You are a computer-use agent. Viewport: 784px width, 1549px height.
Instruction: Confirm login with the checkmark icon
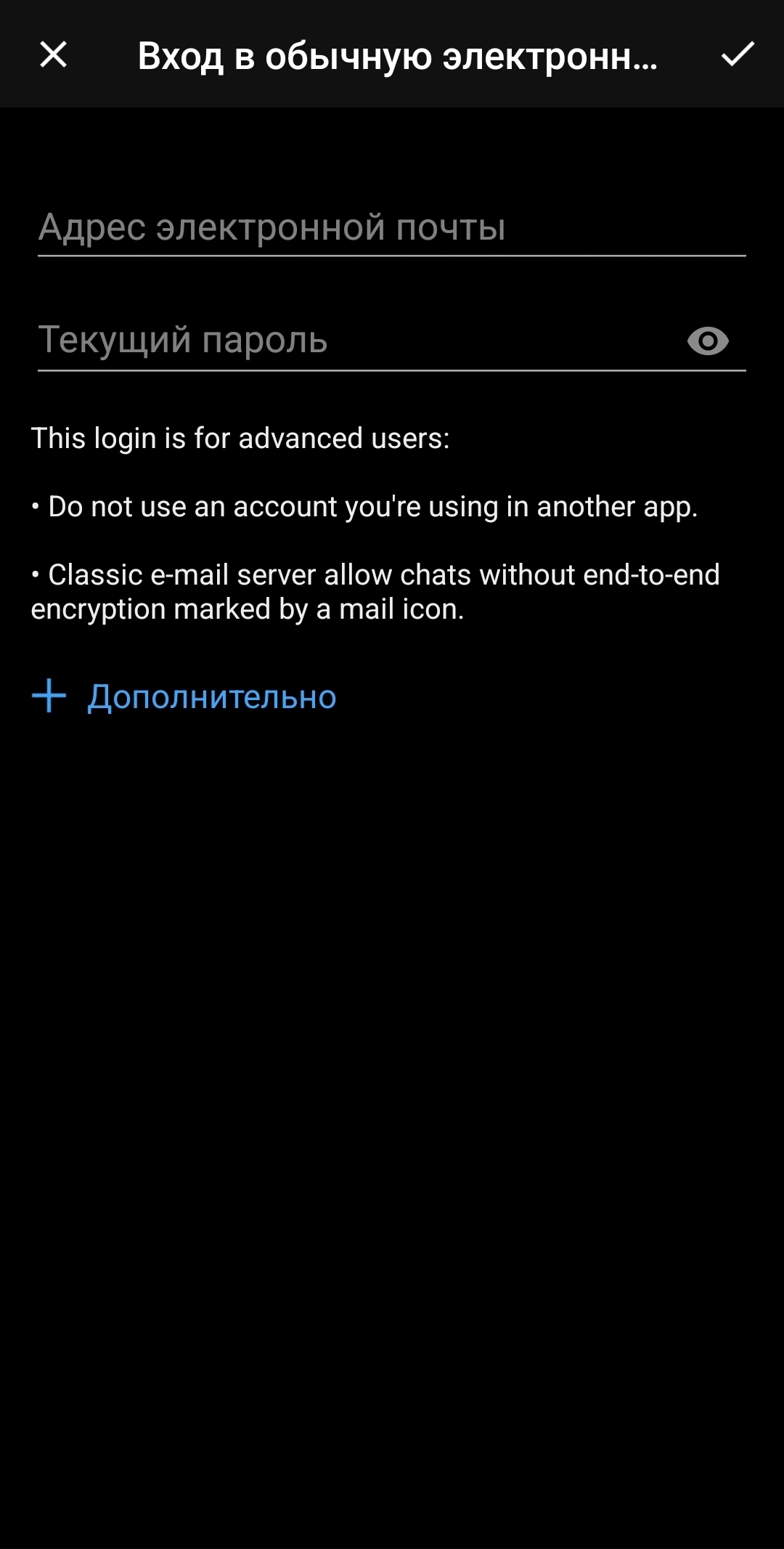coord(738,54)
